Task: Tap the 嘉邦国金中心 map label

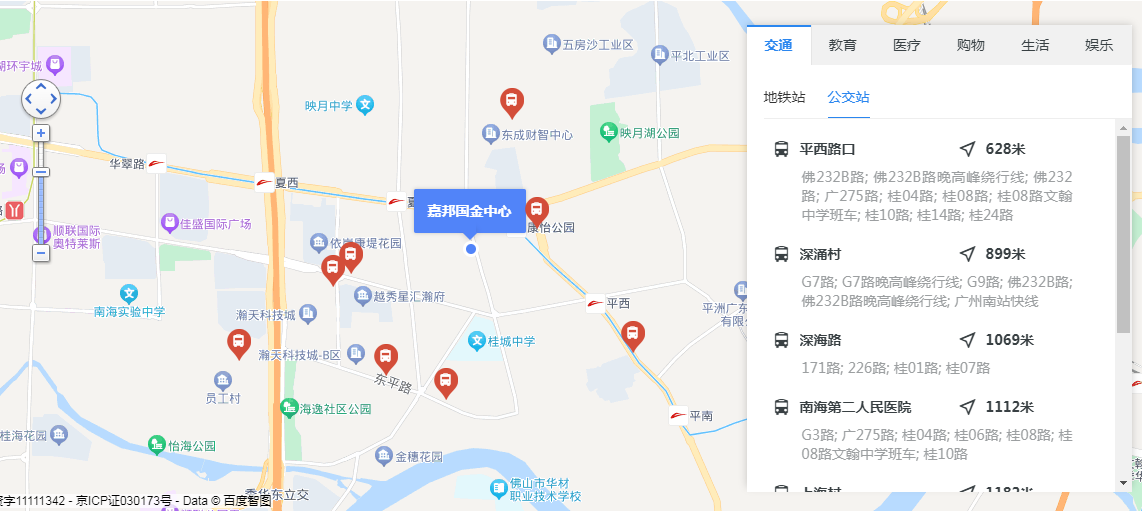Action: 469,211
